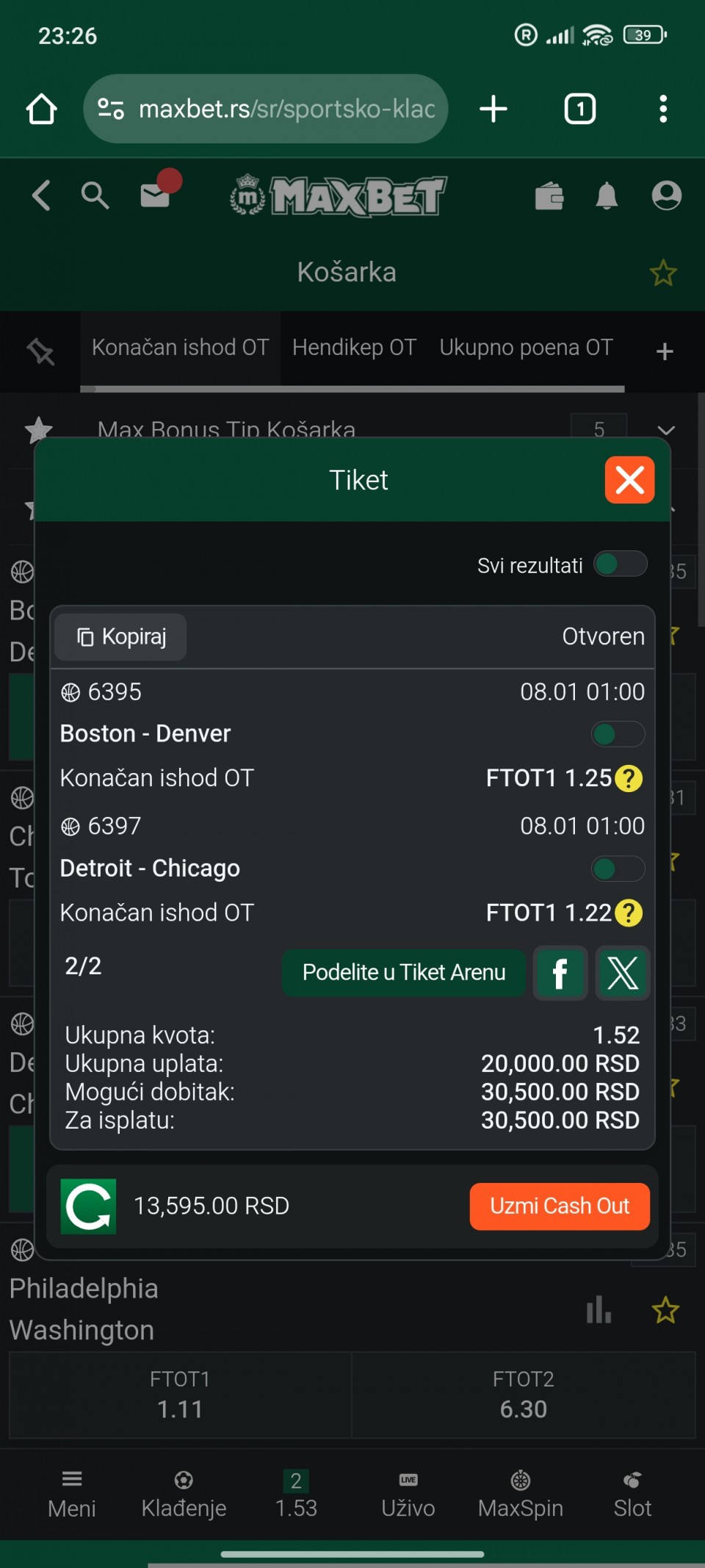Screen dimensions: 705x1568
Task: Switch to the Uživo live tab
Action: [x=408, y=1495]
